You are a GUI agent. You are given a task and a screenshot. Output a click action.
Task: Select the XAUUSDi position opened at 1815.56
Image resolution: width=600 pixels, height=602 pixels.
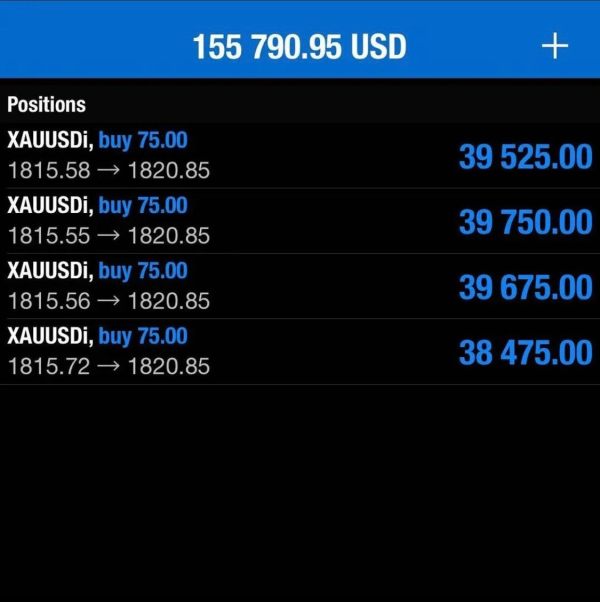click(x=300, y=286)
